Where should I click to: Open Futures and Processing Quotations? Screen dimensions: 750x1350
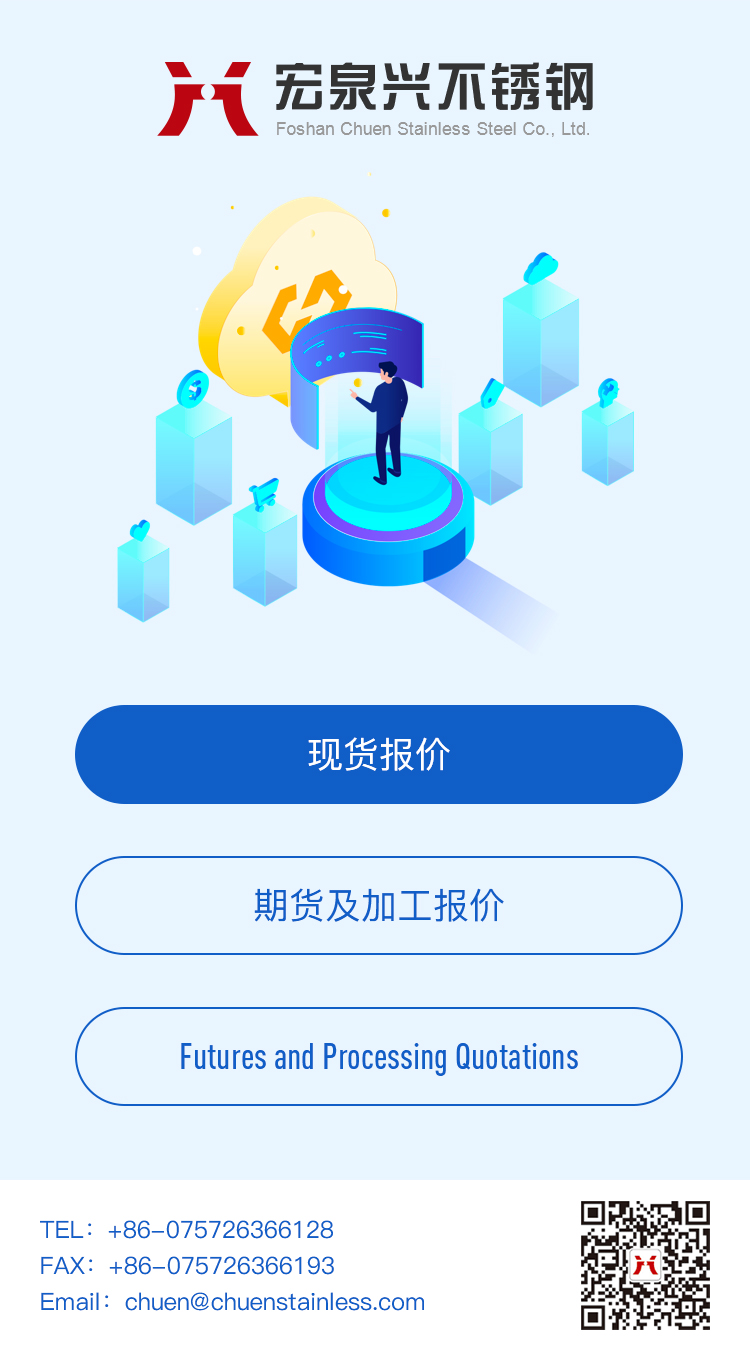pyautogui.click(x=378, y=1056)
